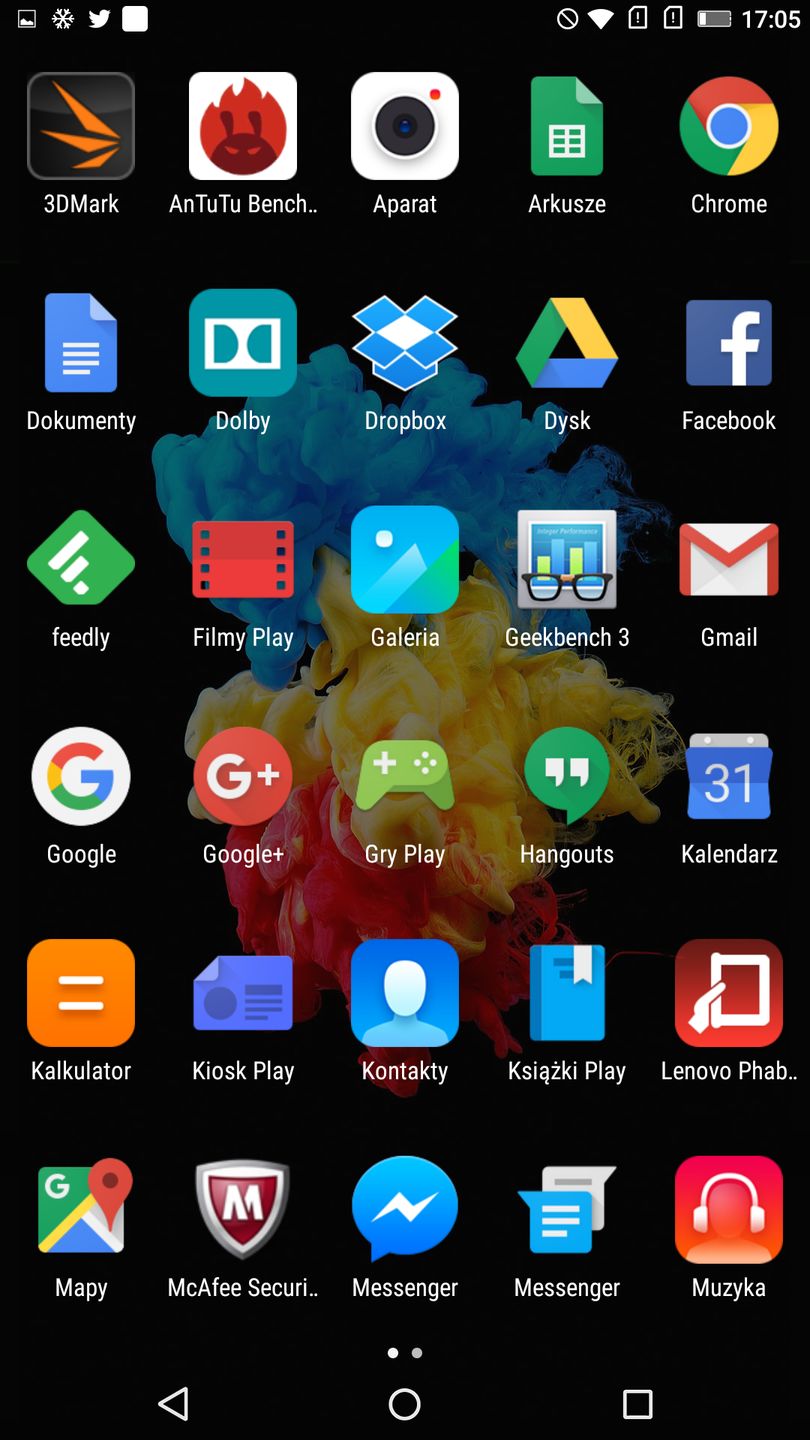Image resolution: width=810 pixels, height=1440 pixels.
Task: Start the feedly reader
Action: 80,559
